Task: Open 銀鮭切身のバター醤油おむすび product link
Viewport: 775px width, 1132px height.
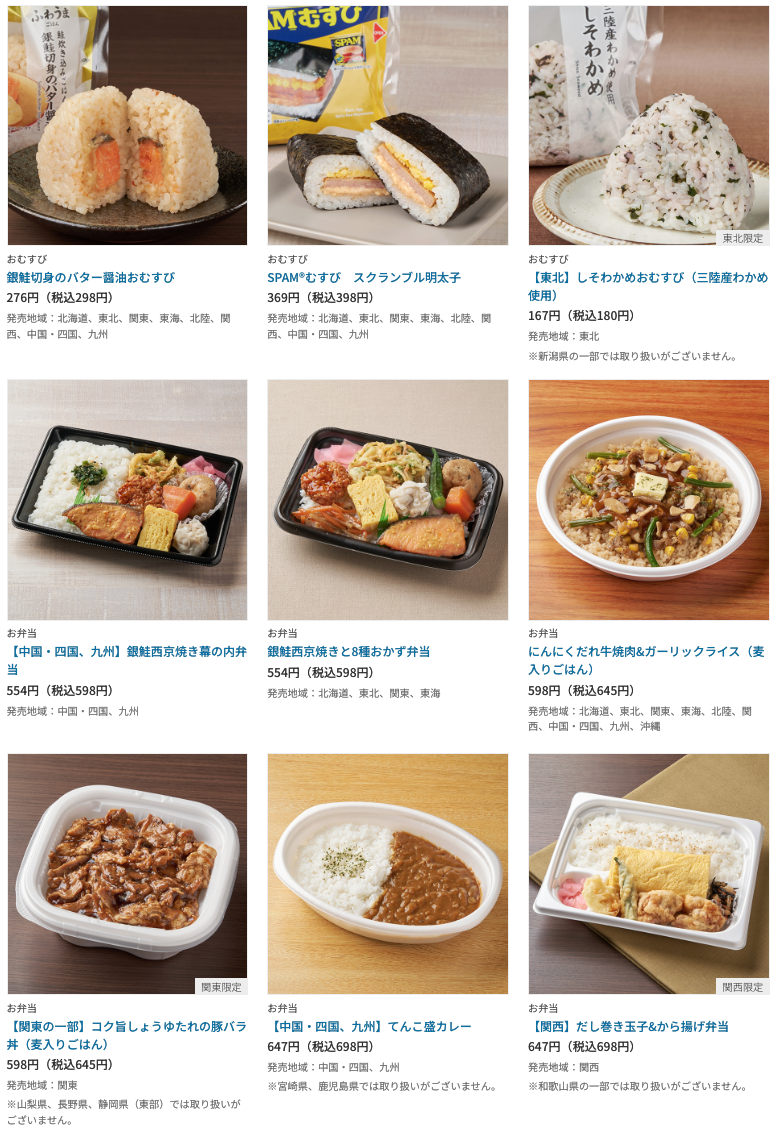Action: [x=91, y=277]
